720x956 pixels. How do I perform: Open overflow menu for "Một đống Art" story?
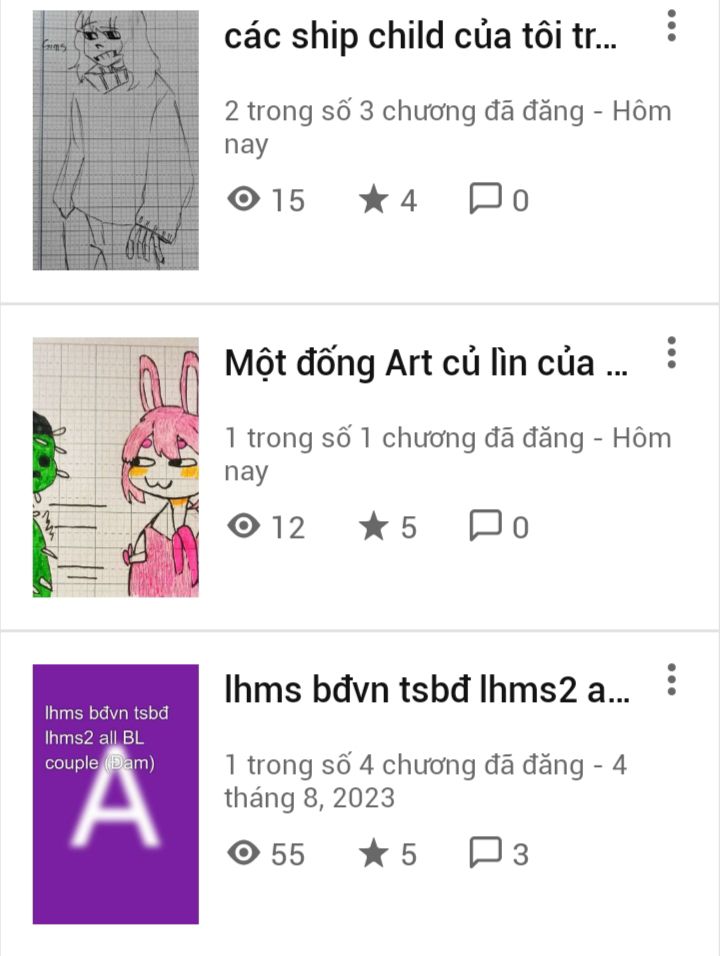(671, 352)
